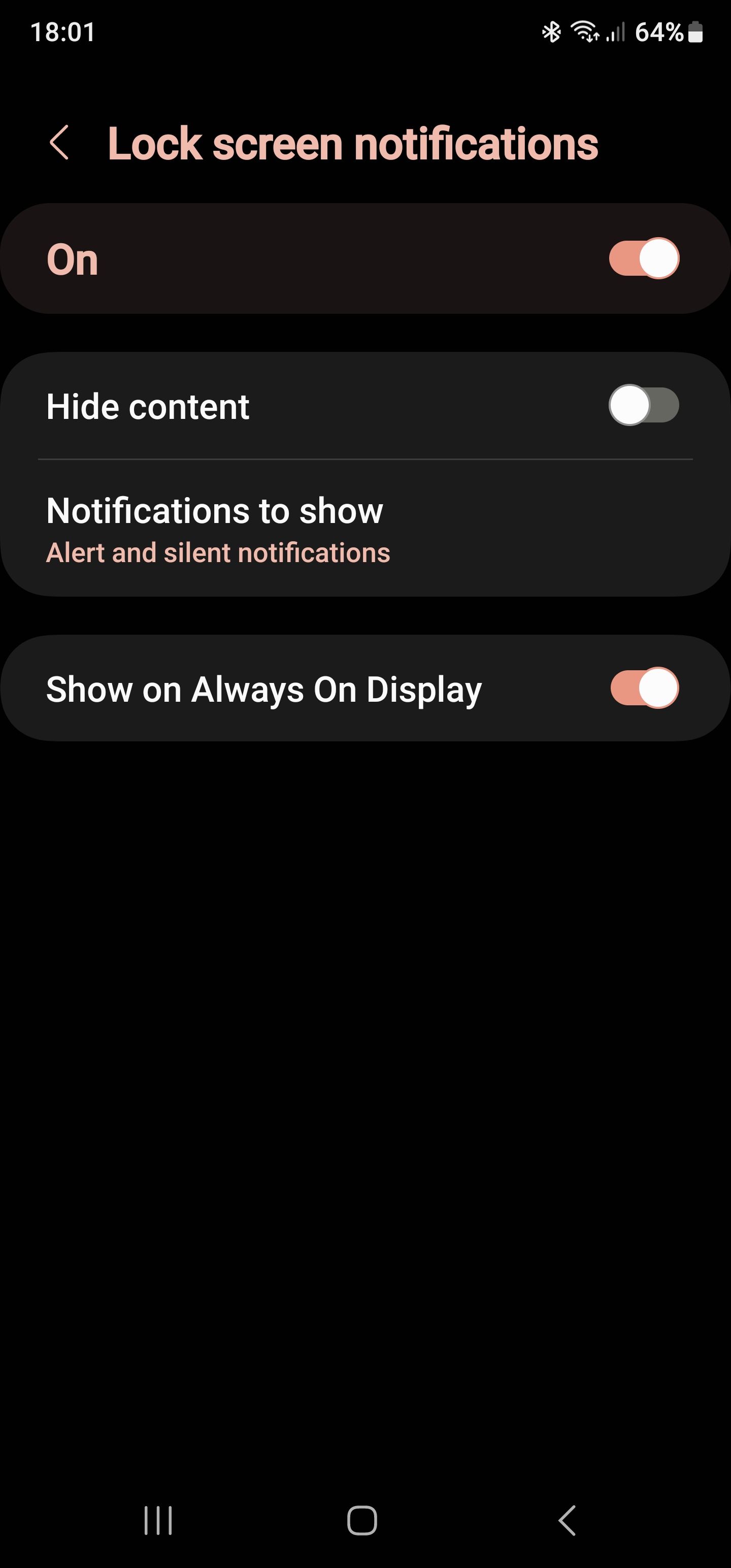Image resolution: width=731 pixels, height=1568 pixels.
Task: Tap the Wi-Fi icon in the status bar
Action: (585, 31)
